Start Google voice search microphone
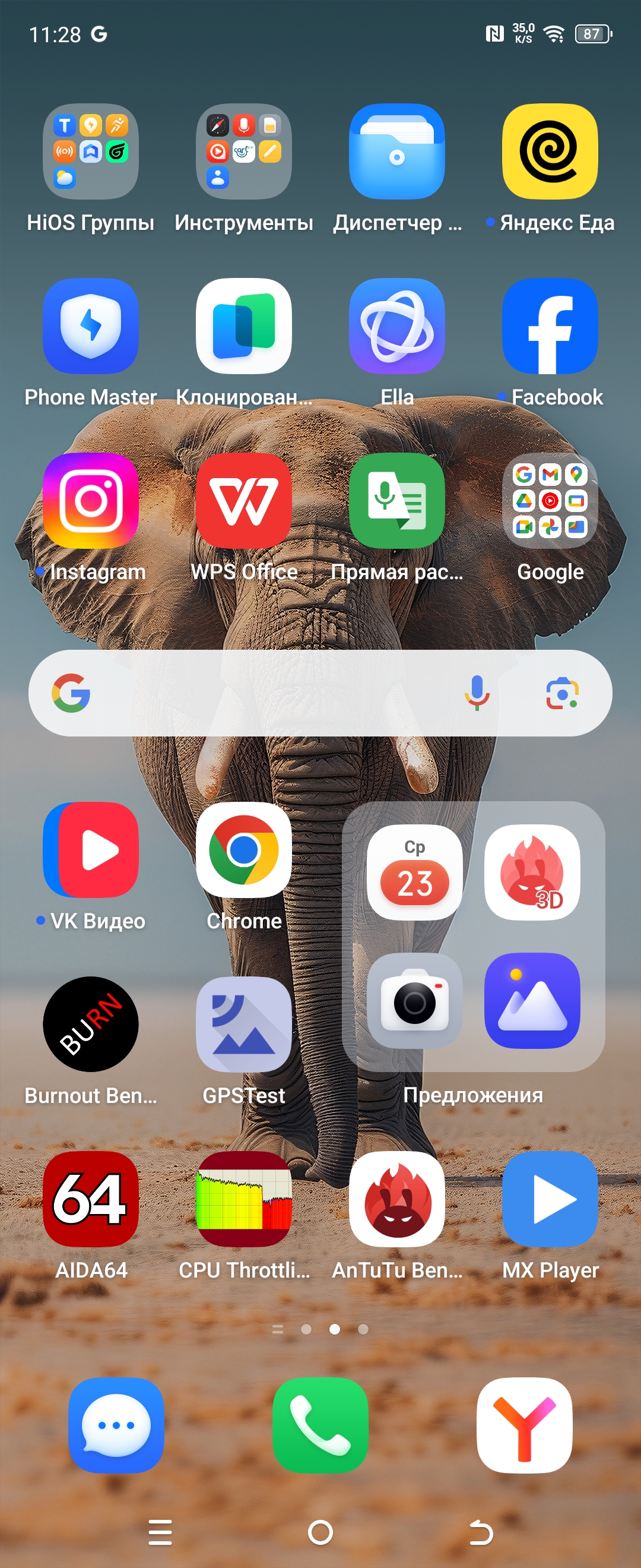This screenshot has height=1568, width=641. coord(477,693)
